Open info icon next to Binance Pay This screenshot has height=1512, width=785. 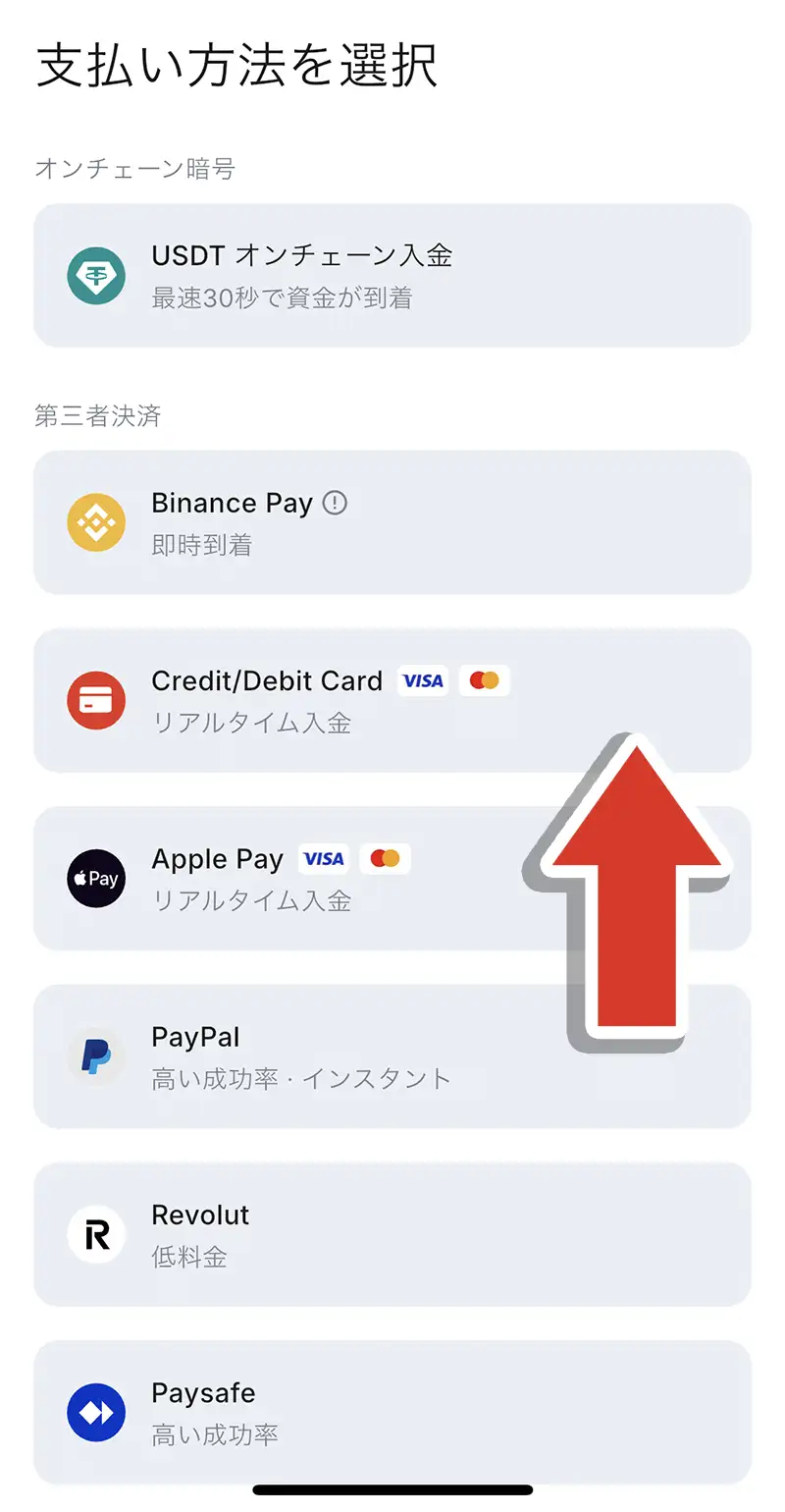(336, 504)
